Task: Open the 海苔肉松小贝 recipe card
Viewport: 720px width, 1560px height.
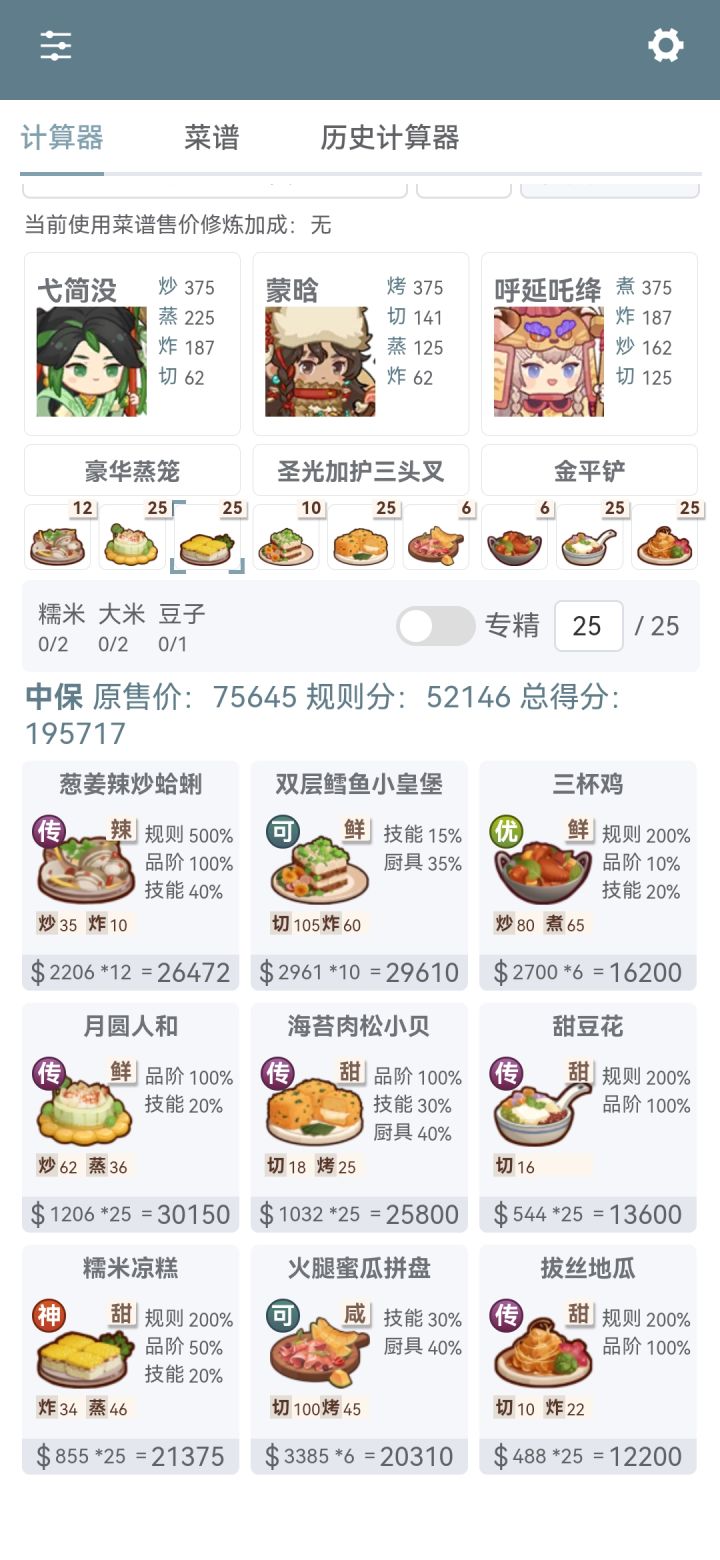Action: click(359, 1117)
